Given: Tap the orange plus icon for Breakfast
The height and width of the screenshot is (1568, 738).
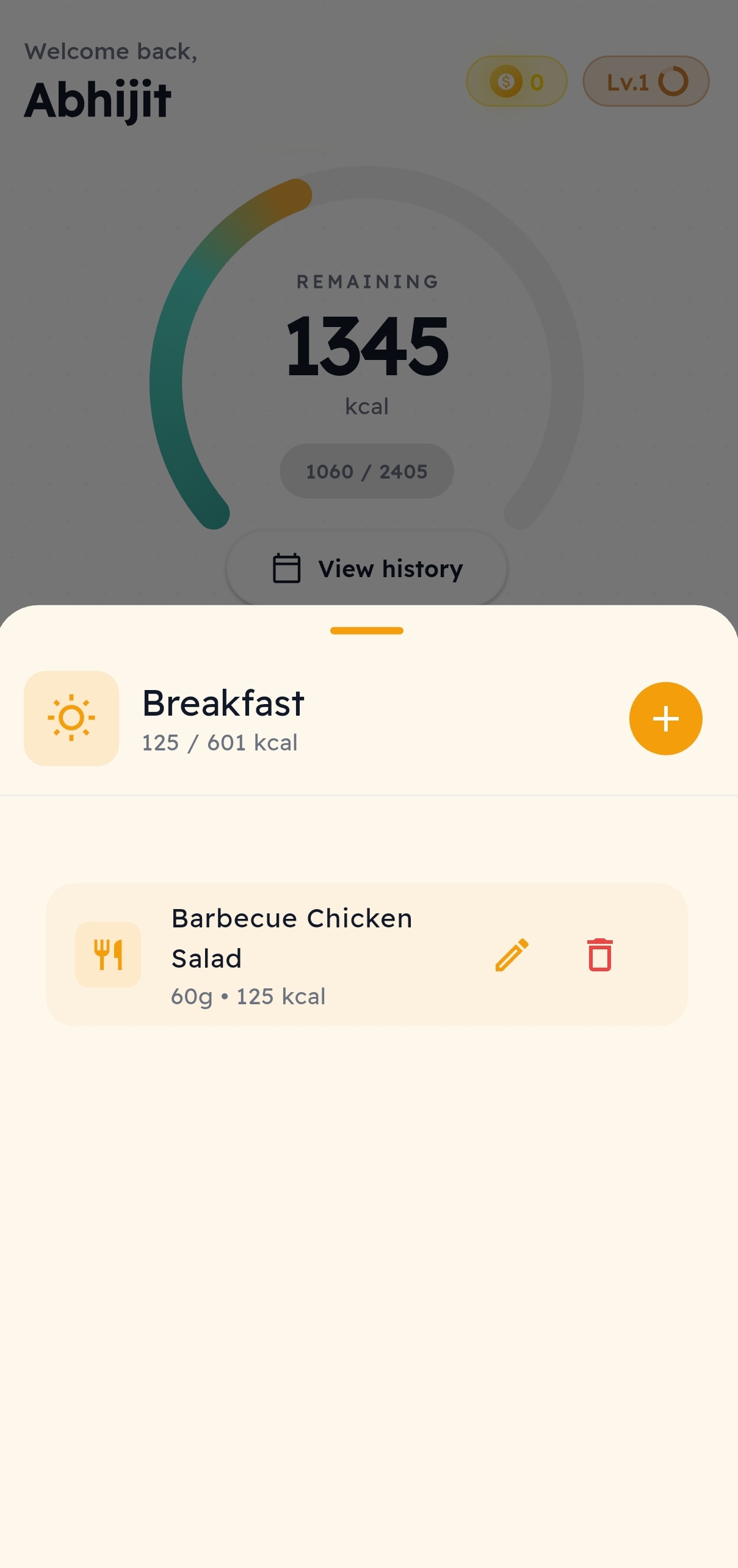Looking at the screenshot, I should [x=665, y=718].
